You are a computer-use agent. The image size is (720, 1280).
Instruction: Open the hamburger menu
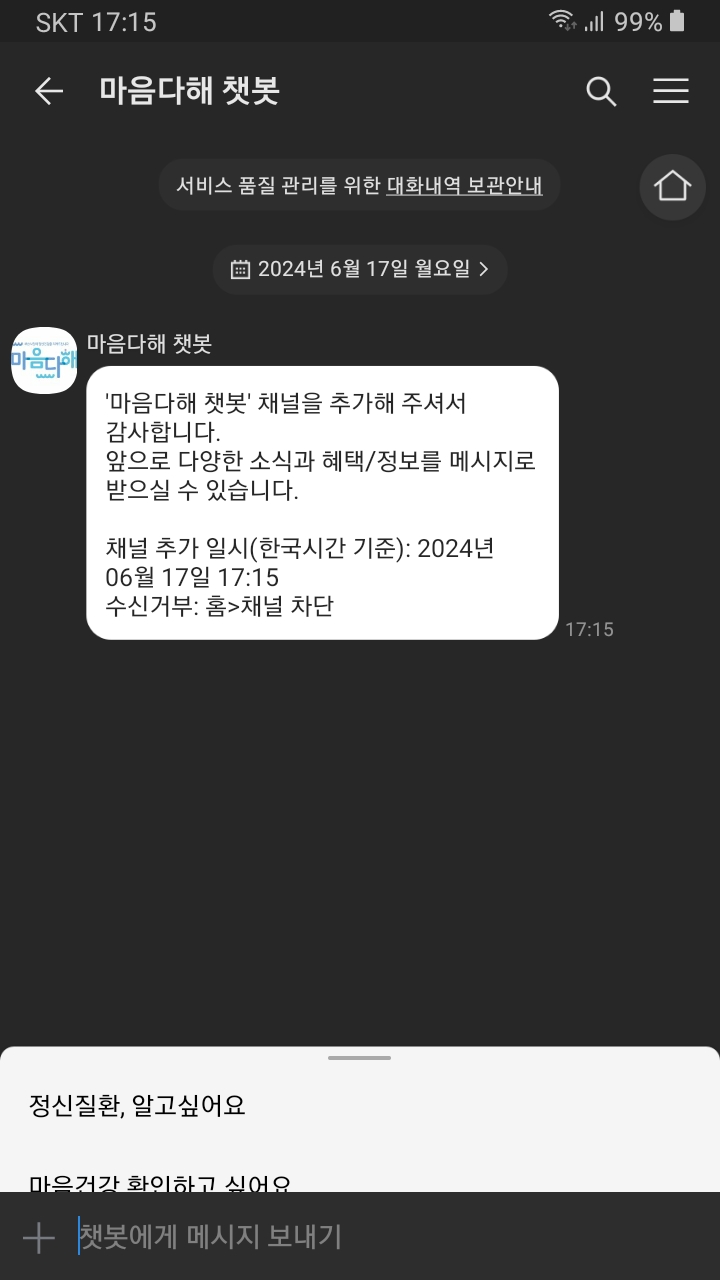671,92
